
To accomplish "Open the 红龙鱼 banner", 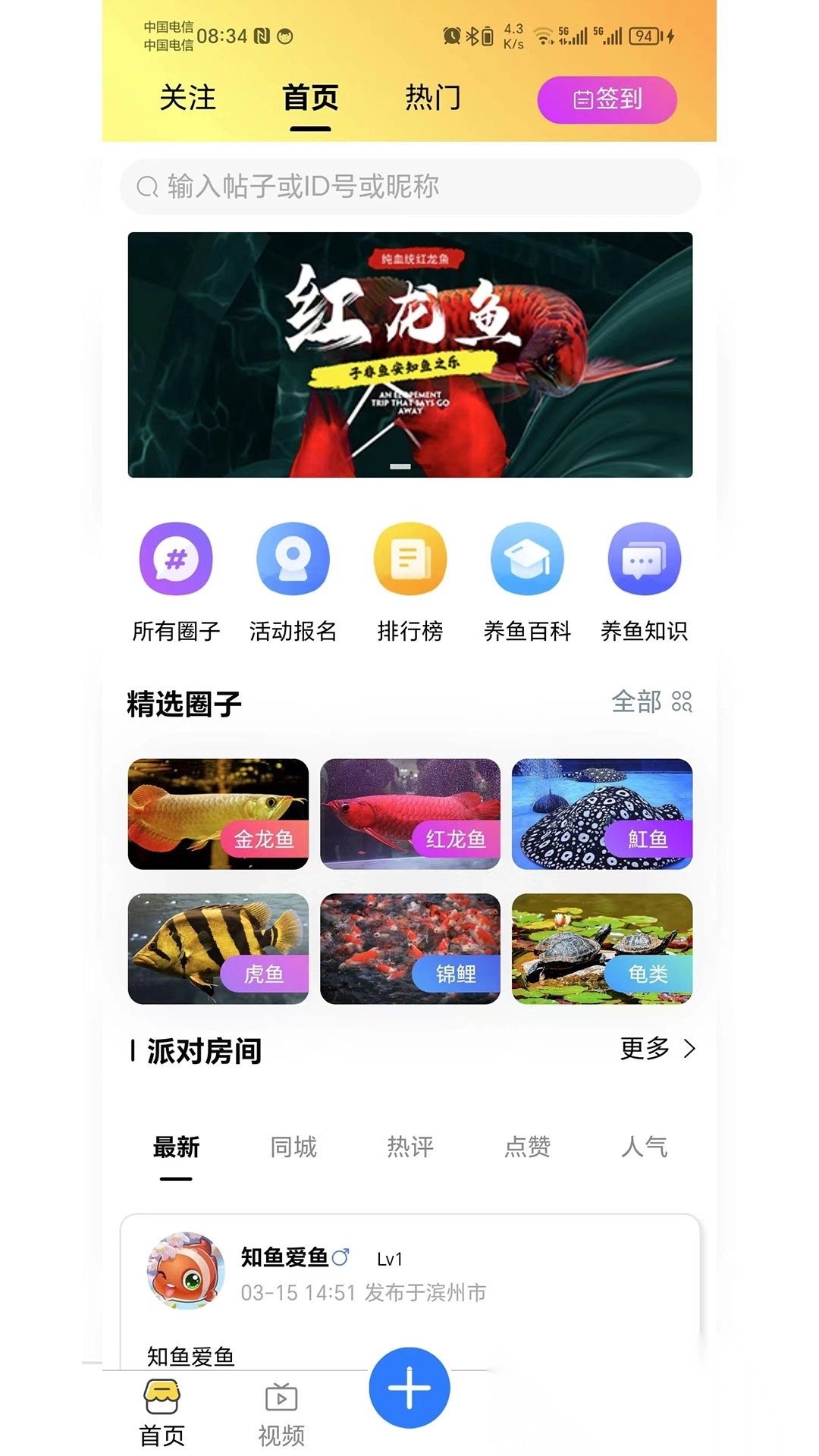I will (409, 355).
